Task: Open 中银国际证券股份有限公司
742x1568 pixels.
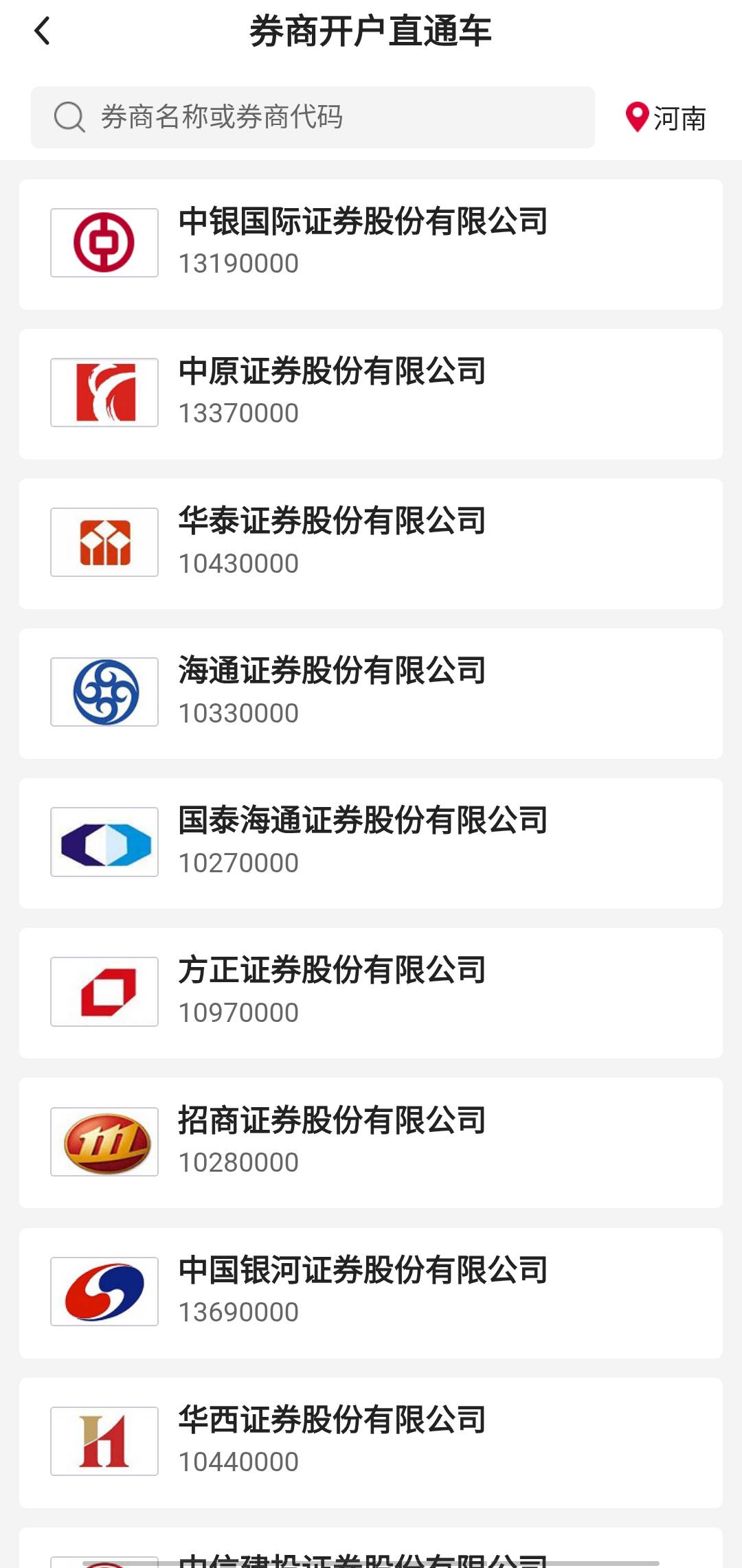Action: (371, 244)
